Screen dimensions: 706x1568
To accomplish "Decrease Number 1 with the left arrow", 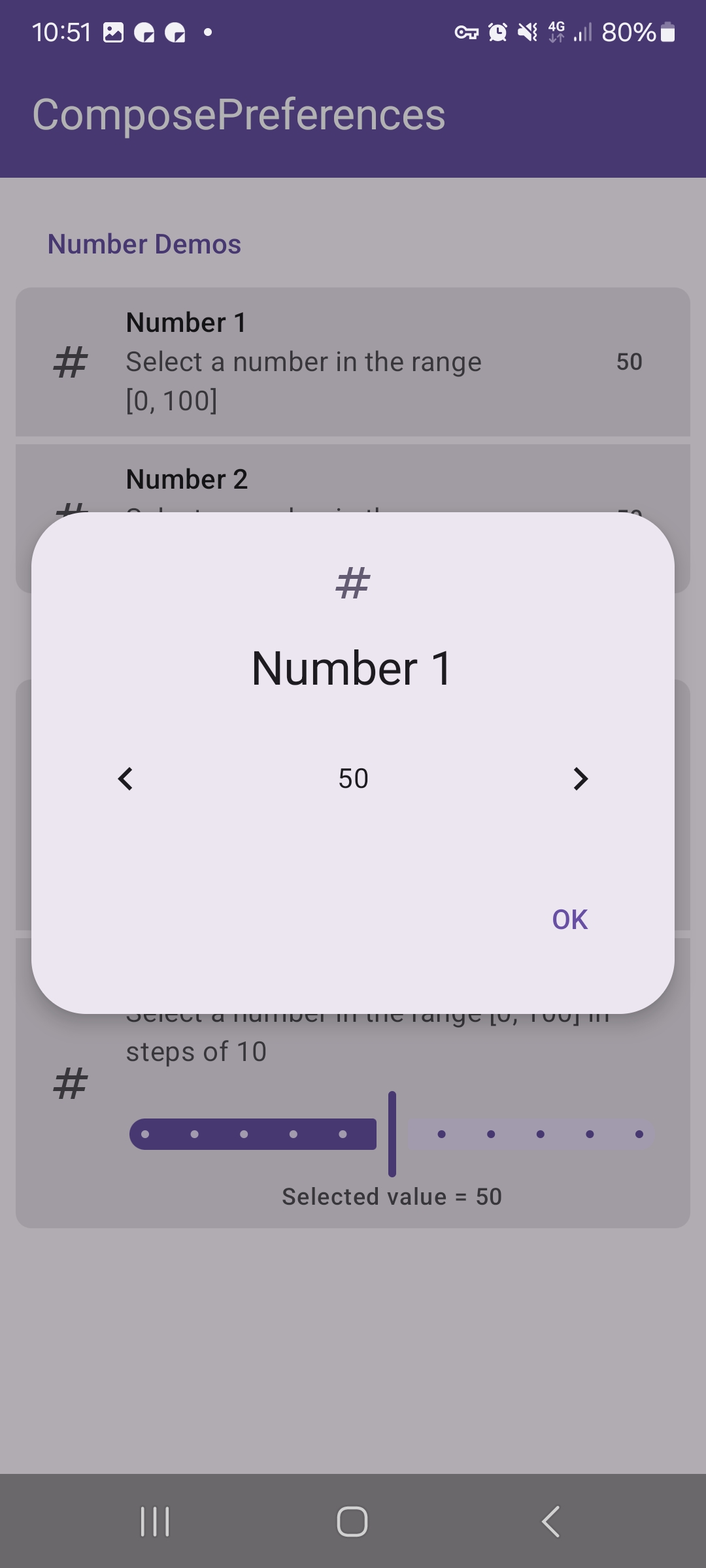I will 126,779.
